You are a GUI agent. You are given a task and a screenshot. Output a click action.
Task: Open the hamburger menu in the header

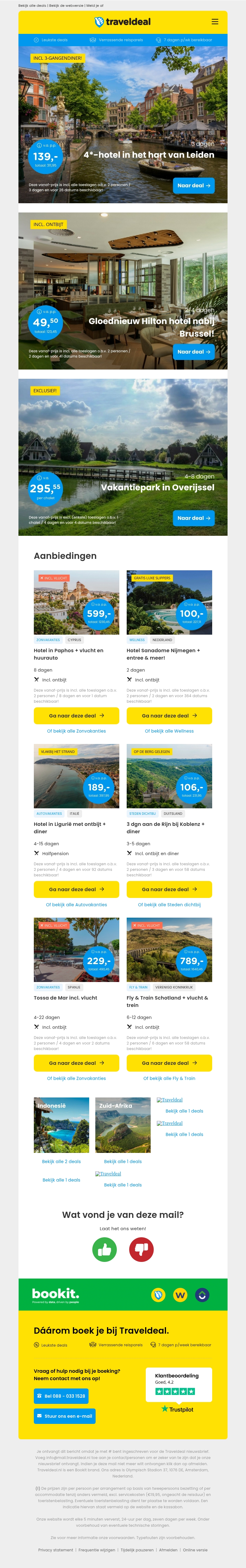pyautogui.click(x=214, y=22)
